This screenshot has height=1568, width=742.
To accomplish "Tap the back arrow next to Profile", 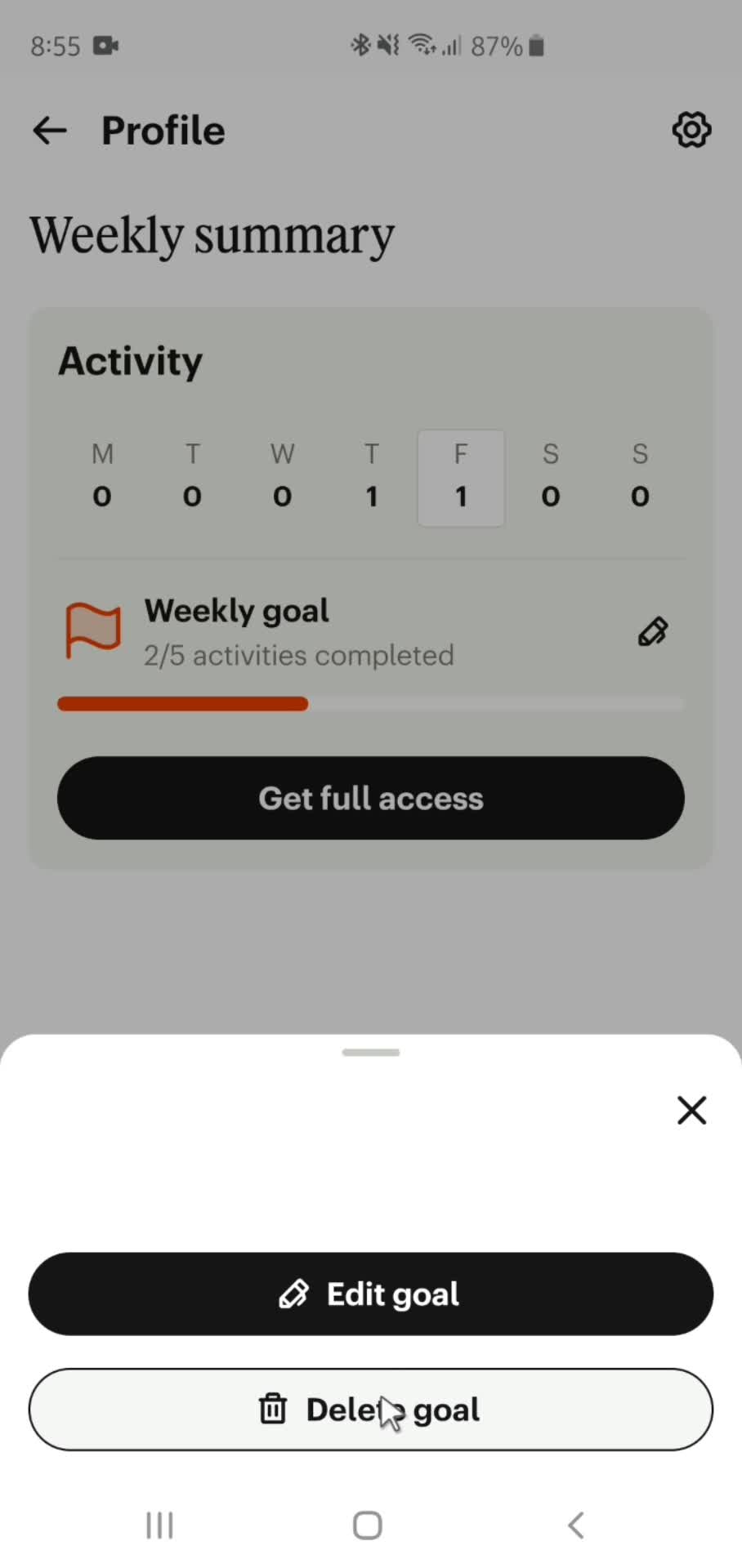I will (49, 130).
